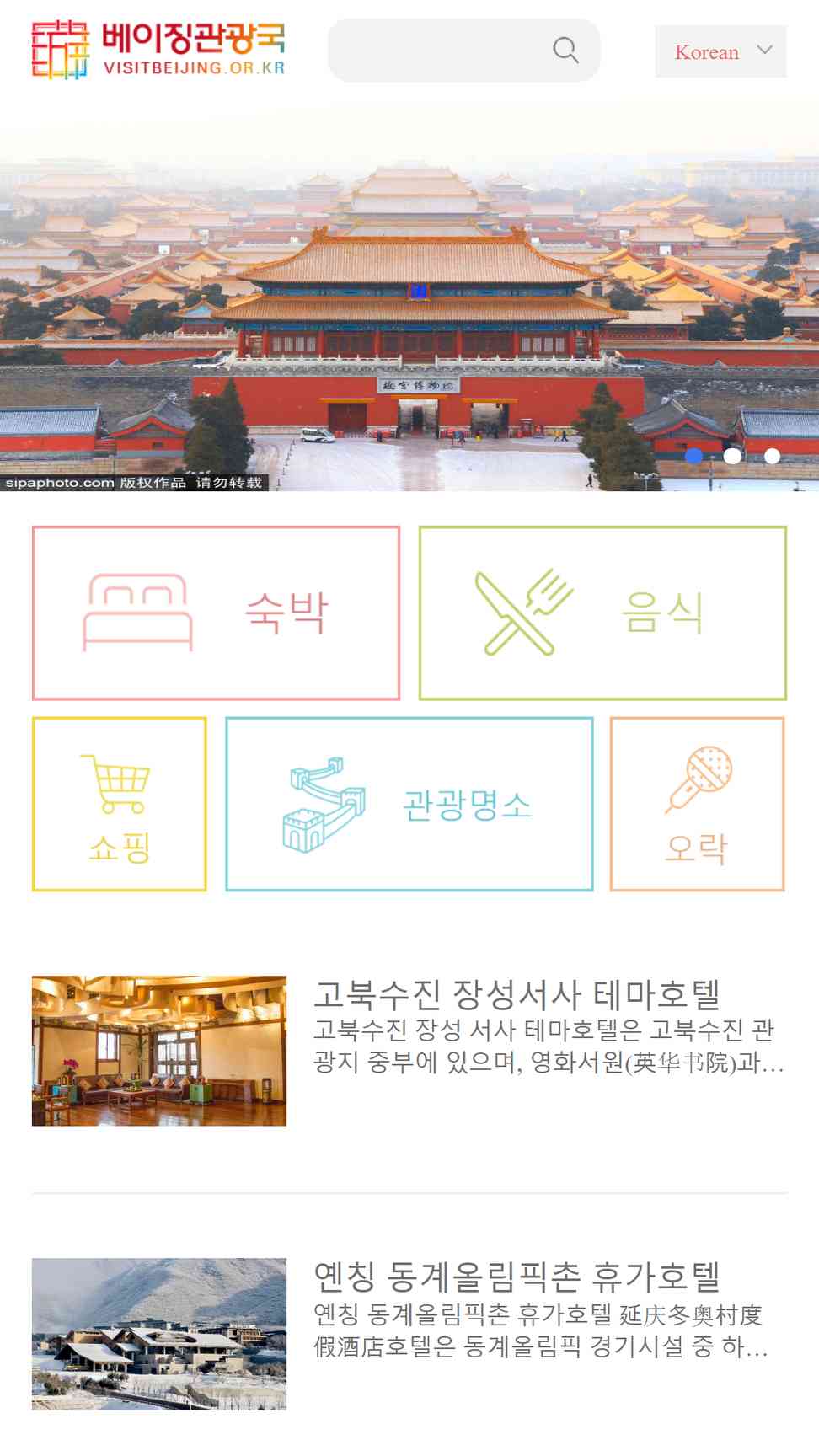The height and width of the screenshot is (1456, 819).
Task: Open the 오락 entertainment category
Action: click(x=698, y=804)
